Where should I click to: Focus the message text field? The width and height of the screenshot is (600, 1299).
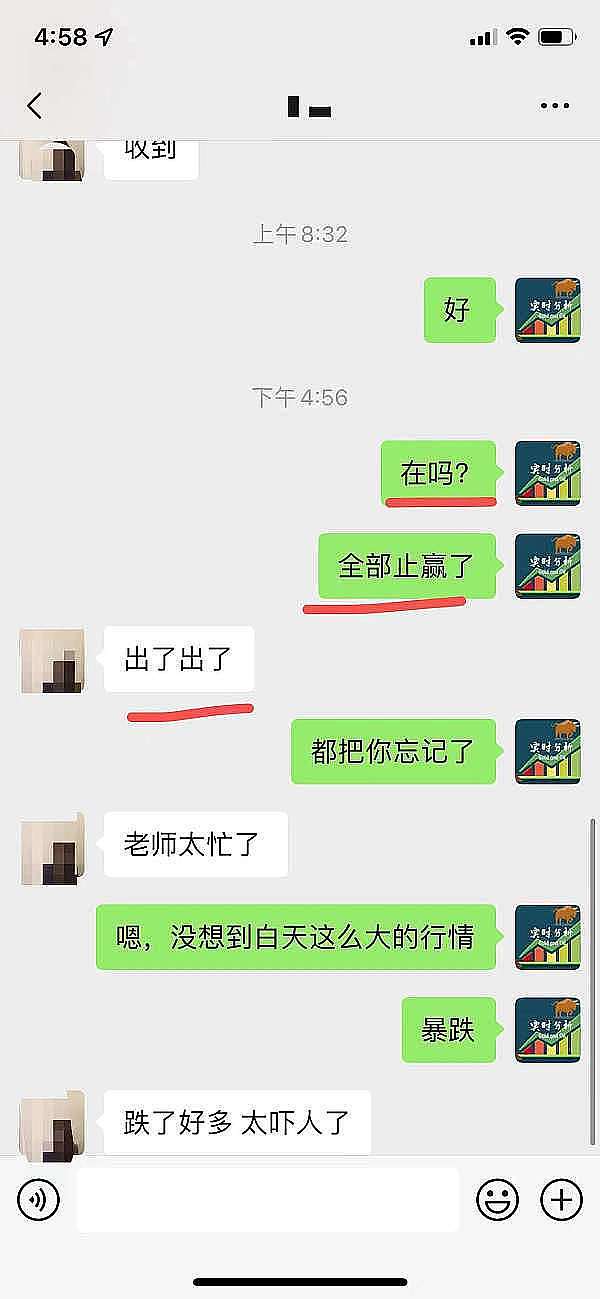(267, 1199)
